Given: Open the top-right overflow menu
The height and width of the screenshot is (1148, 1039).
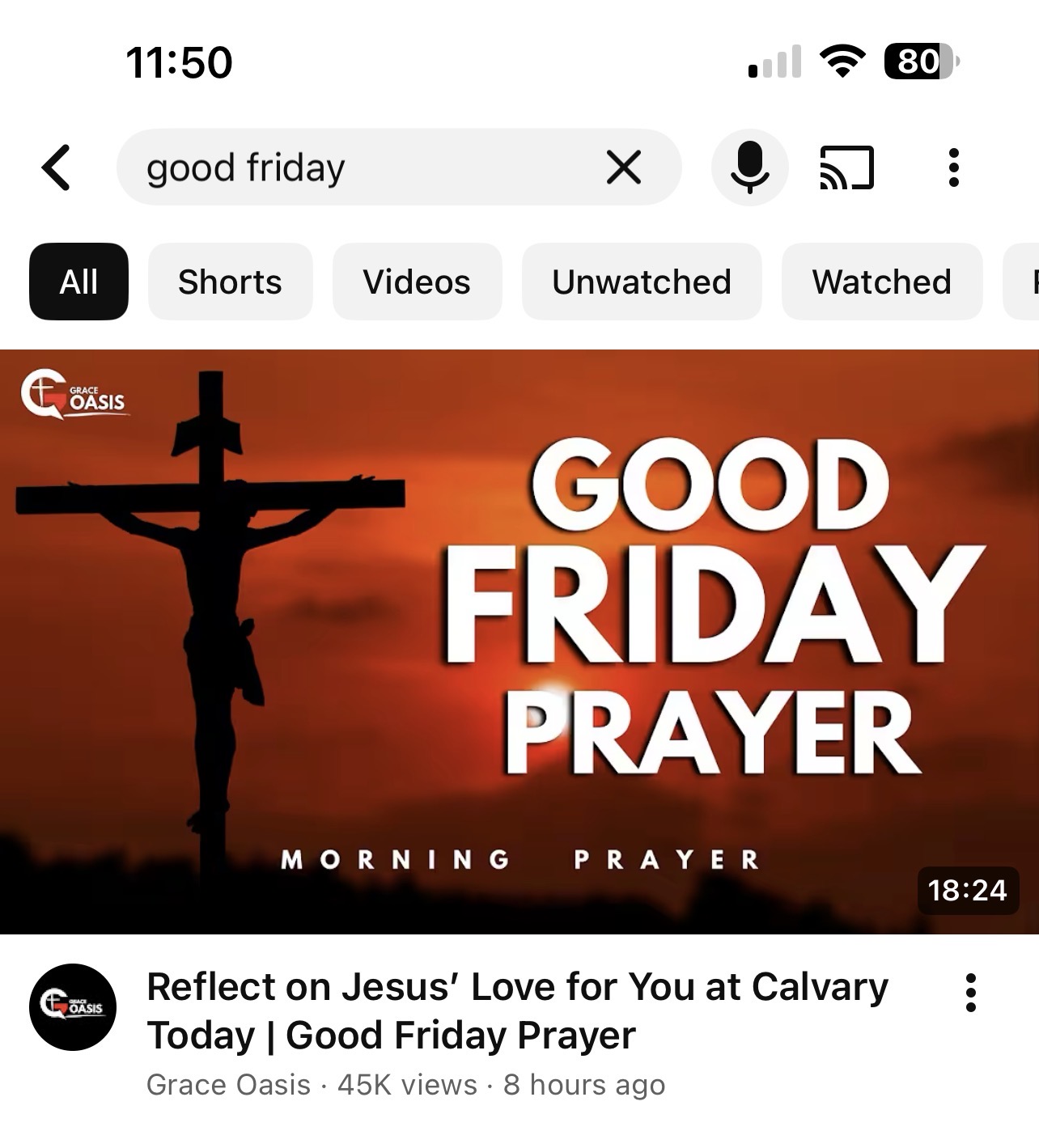Looking at the screenshot, I should coord(953,167).
